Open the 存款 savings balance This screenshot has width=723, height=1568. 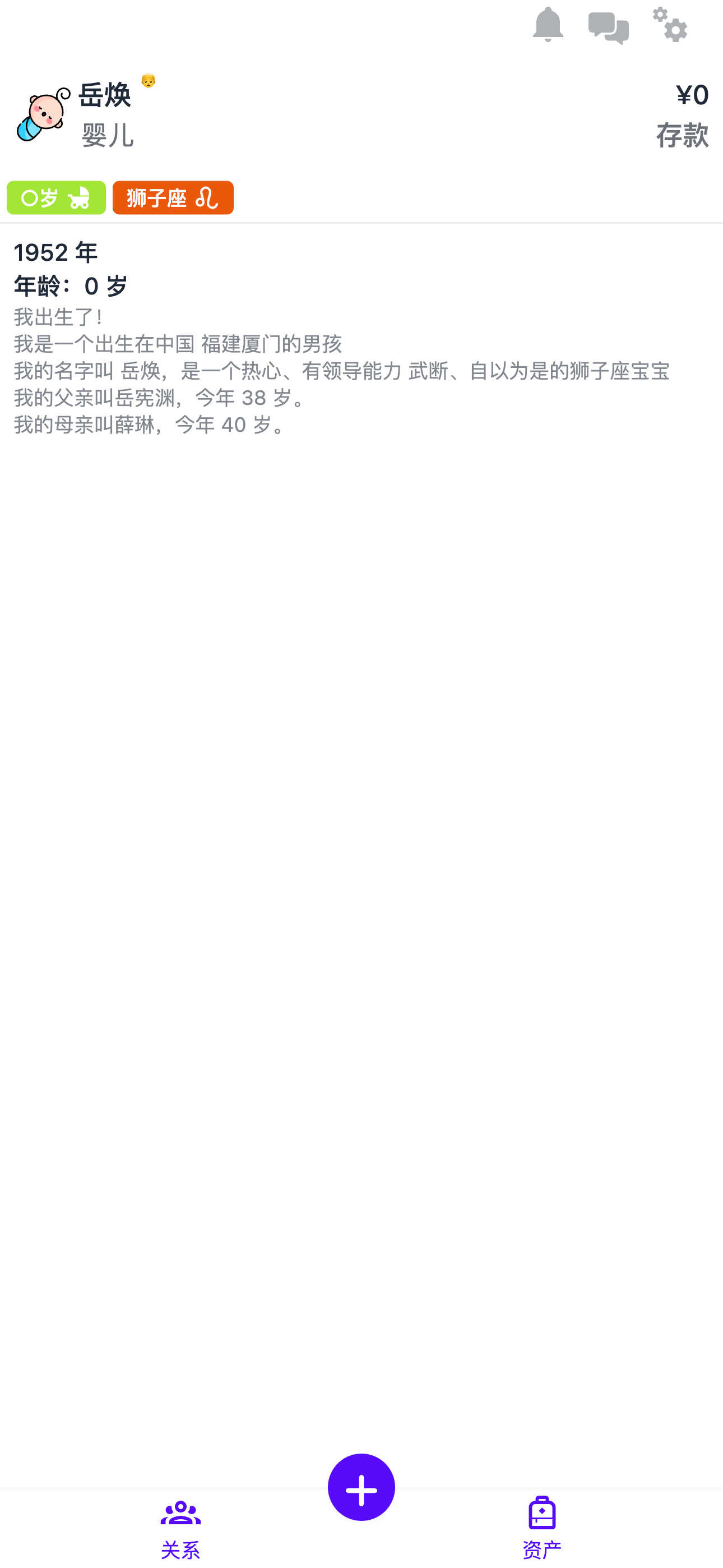[682, 114]
